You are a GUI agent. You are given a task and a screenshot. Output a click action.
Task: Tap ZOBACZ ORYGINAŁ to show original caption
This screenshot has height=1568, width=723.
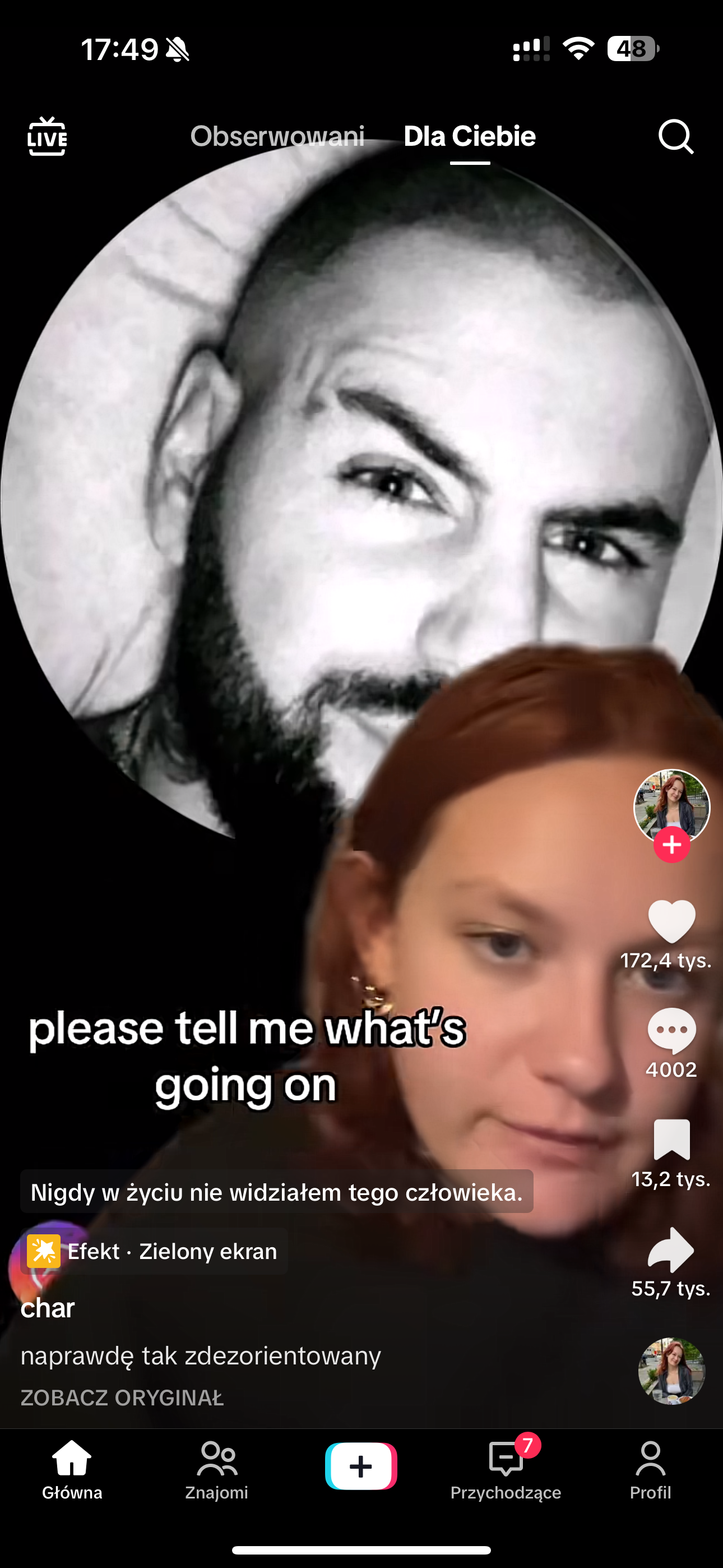[122, 1398]
